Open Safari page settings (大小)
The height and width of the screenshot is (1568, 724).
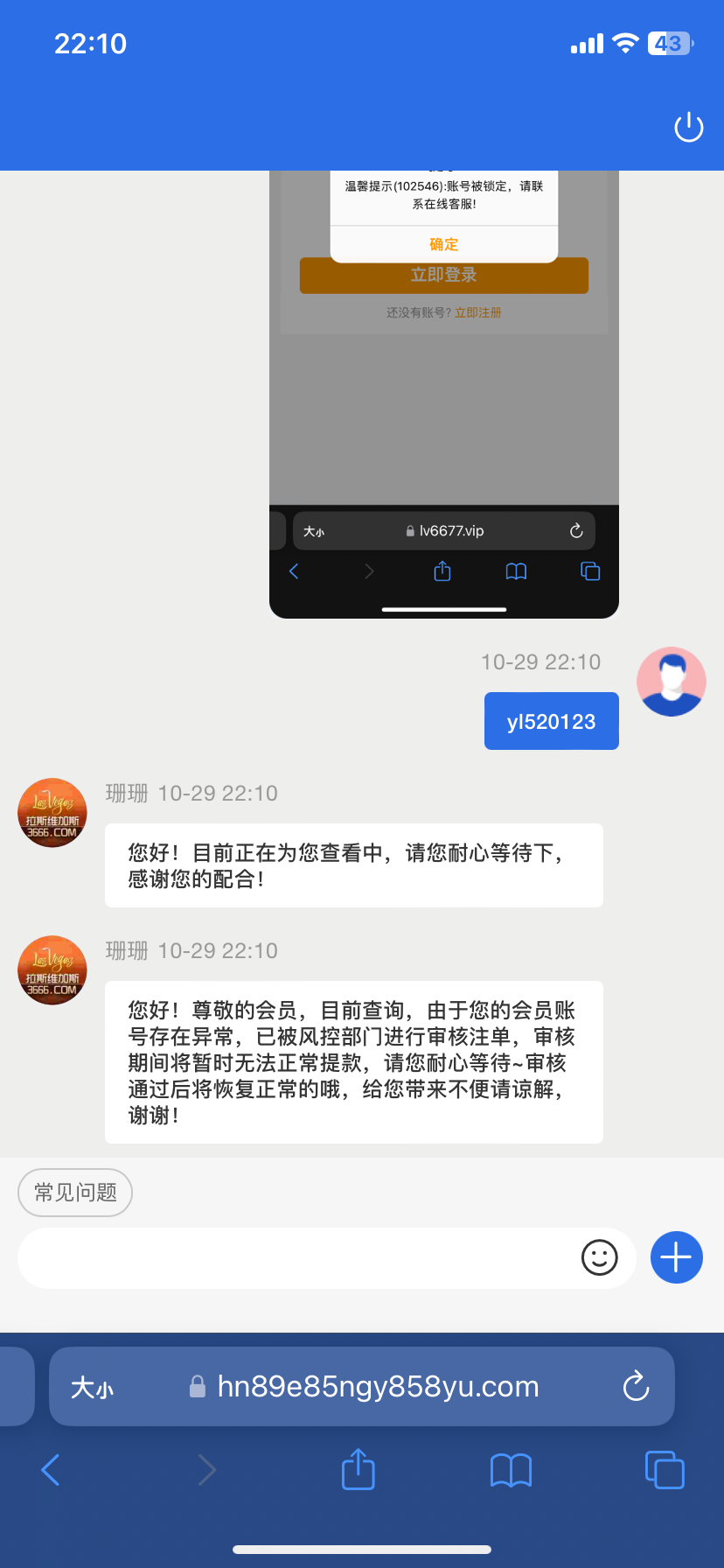93,1388
